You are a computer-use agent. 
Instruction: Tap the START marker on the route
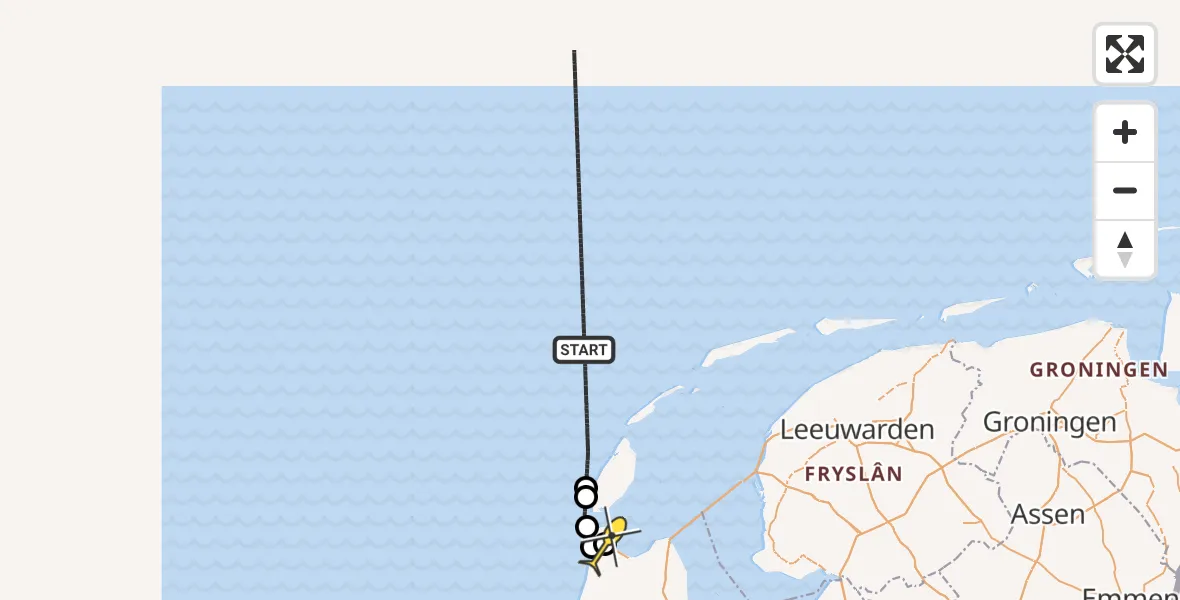(x=584, y=350)
